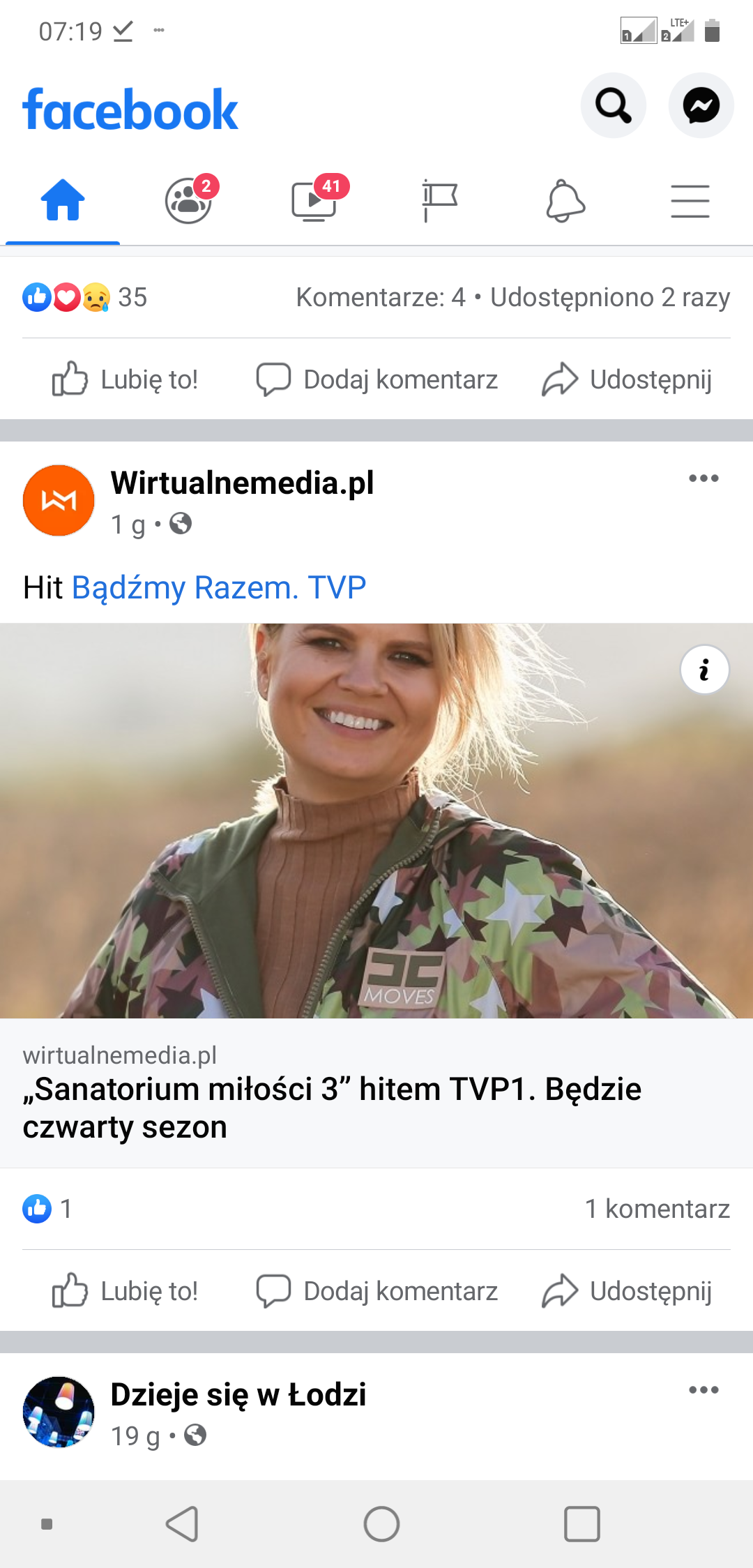Open the hamburger menu tab
Screen dimensions: 753x1568
[690, 201]
